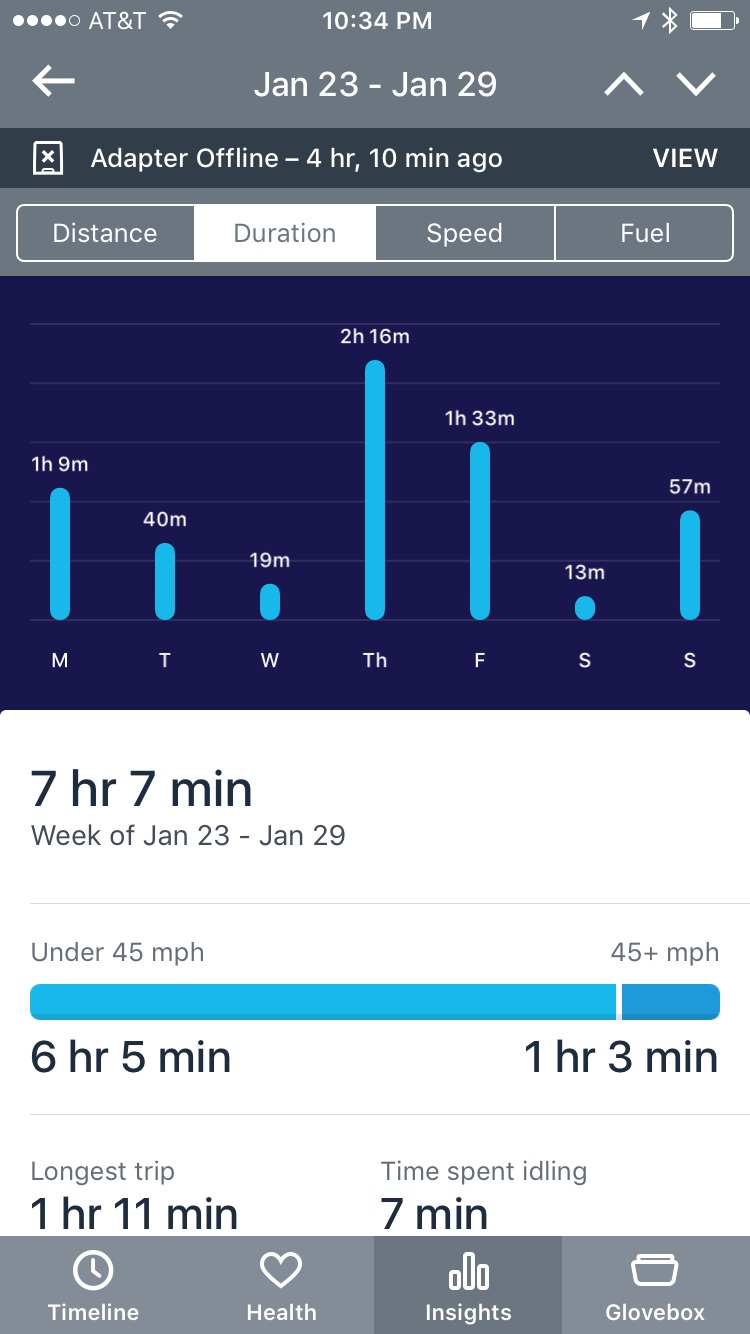This screenshot has height=1334, width=750.
Task: Go to the next week with down chevron
Action: pos(696,84)
